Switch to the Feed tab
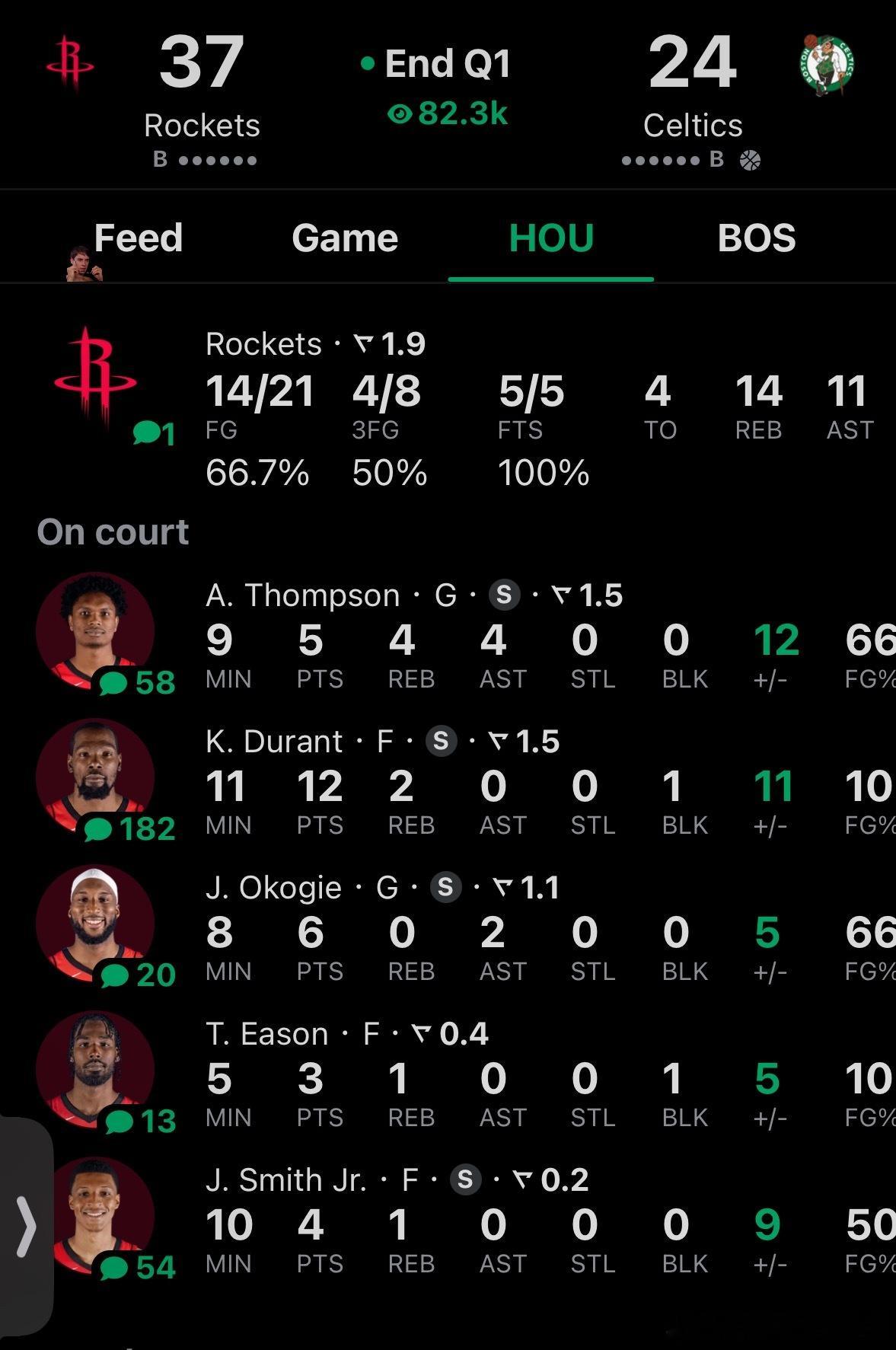Image resolution: width=896 pixels, height=1350 pixels. pos(138,238)
